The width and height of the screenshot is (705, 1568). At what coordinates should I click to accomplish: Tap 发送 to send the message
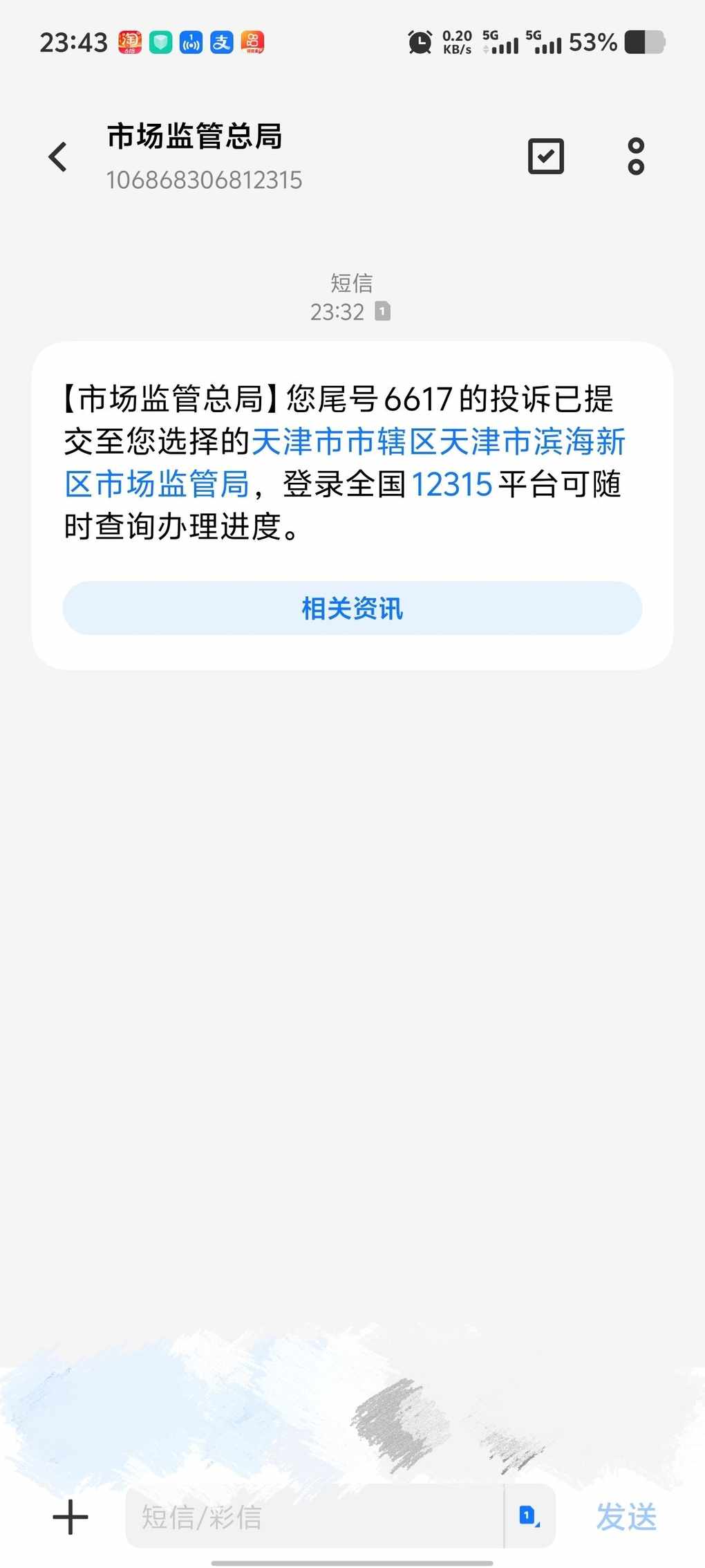(x=626, y=1518)
